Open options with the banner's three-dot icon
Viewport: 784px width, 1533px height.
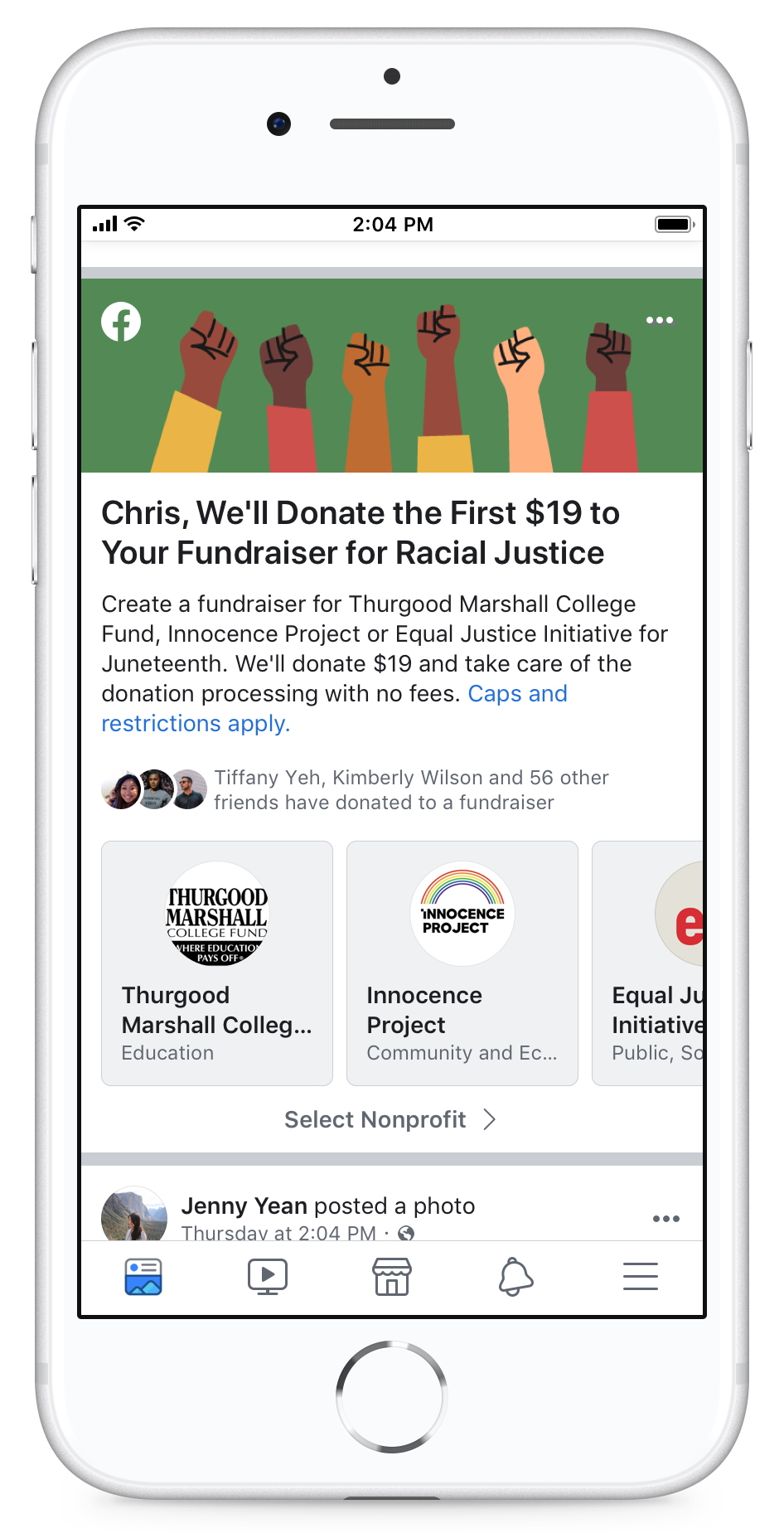coord(659,319)
